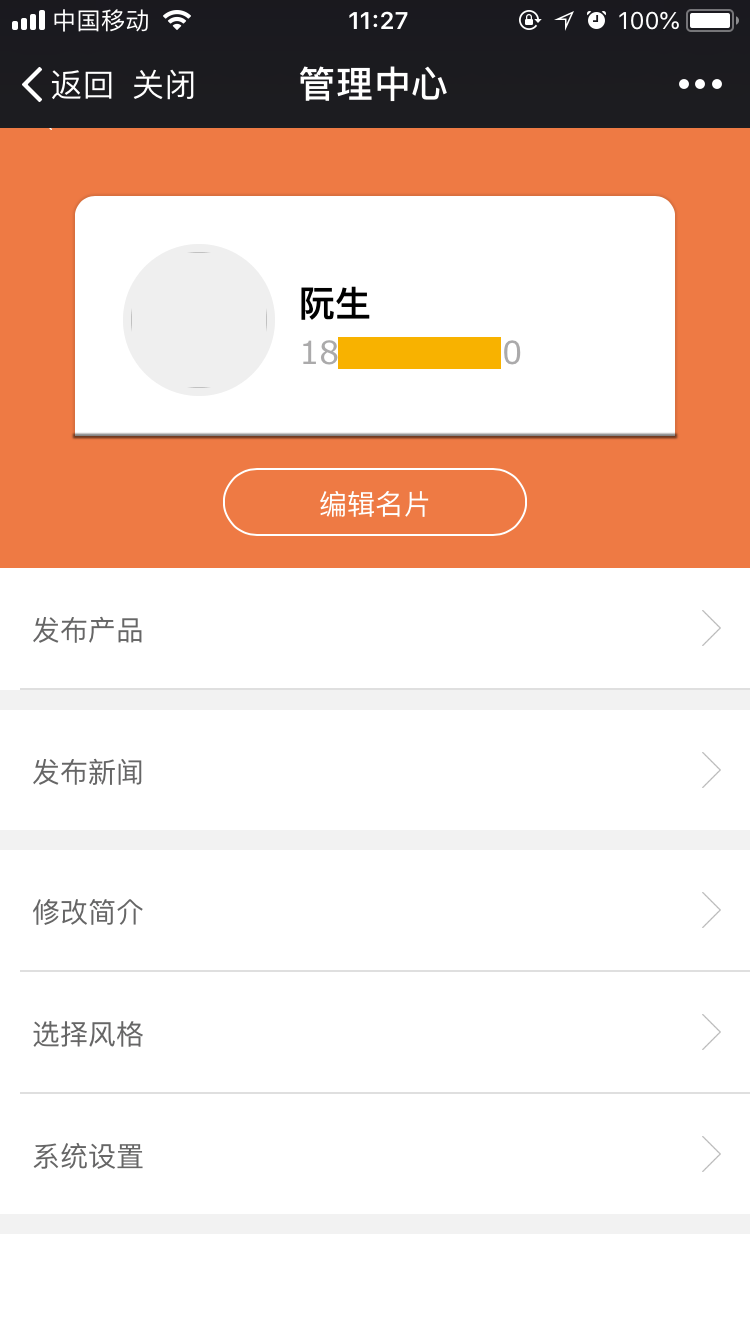The height and width of the screenshot is (1334, 750).
Task: Go back using 返回 arrow
Action: coord(66,85)
